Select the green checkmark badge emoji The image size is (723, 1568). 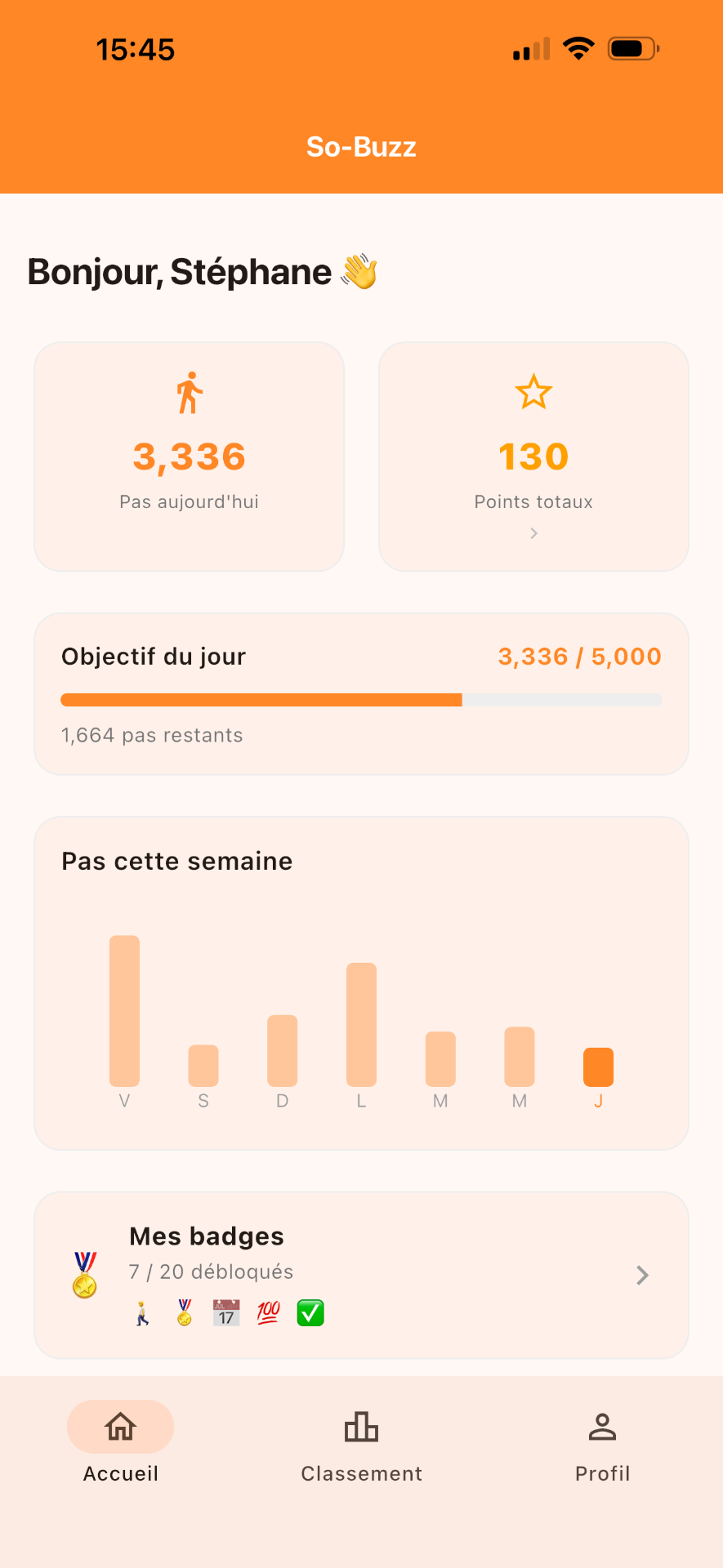click(310, 1312)
